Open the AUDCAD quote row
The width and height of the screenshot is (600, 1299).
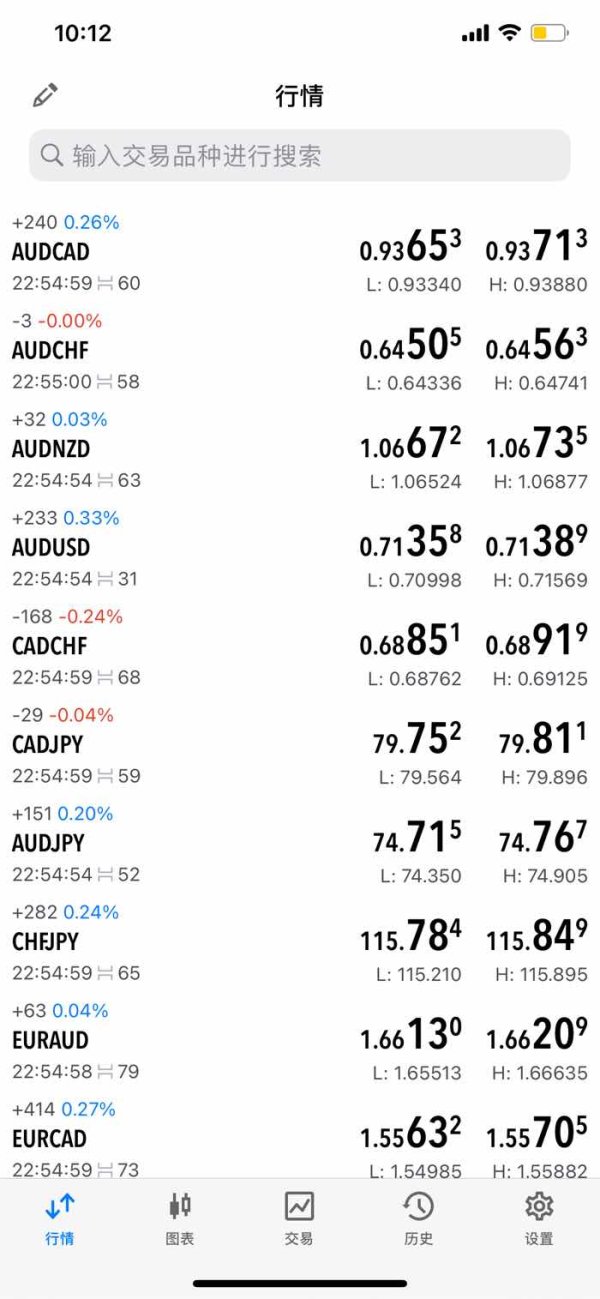(x=300, y=252)
